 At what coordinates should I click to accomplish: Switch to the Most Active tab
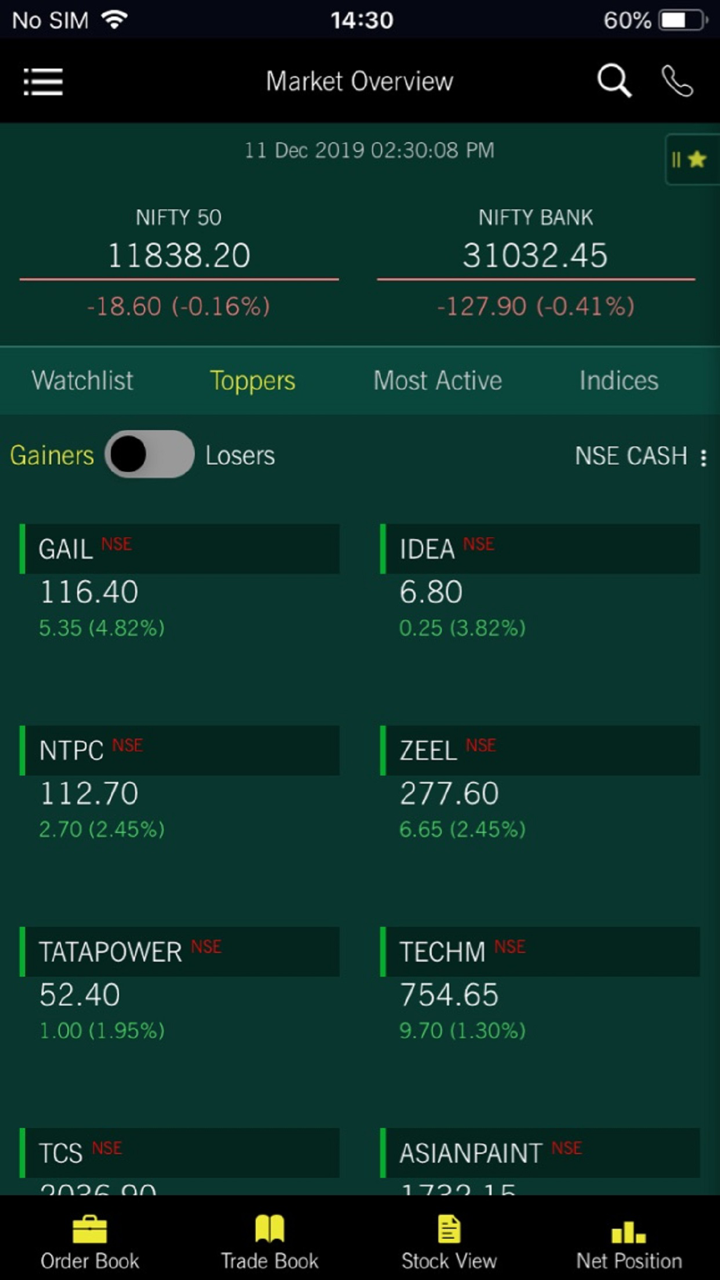437,380
